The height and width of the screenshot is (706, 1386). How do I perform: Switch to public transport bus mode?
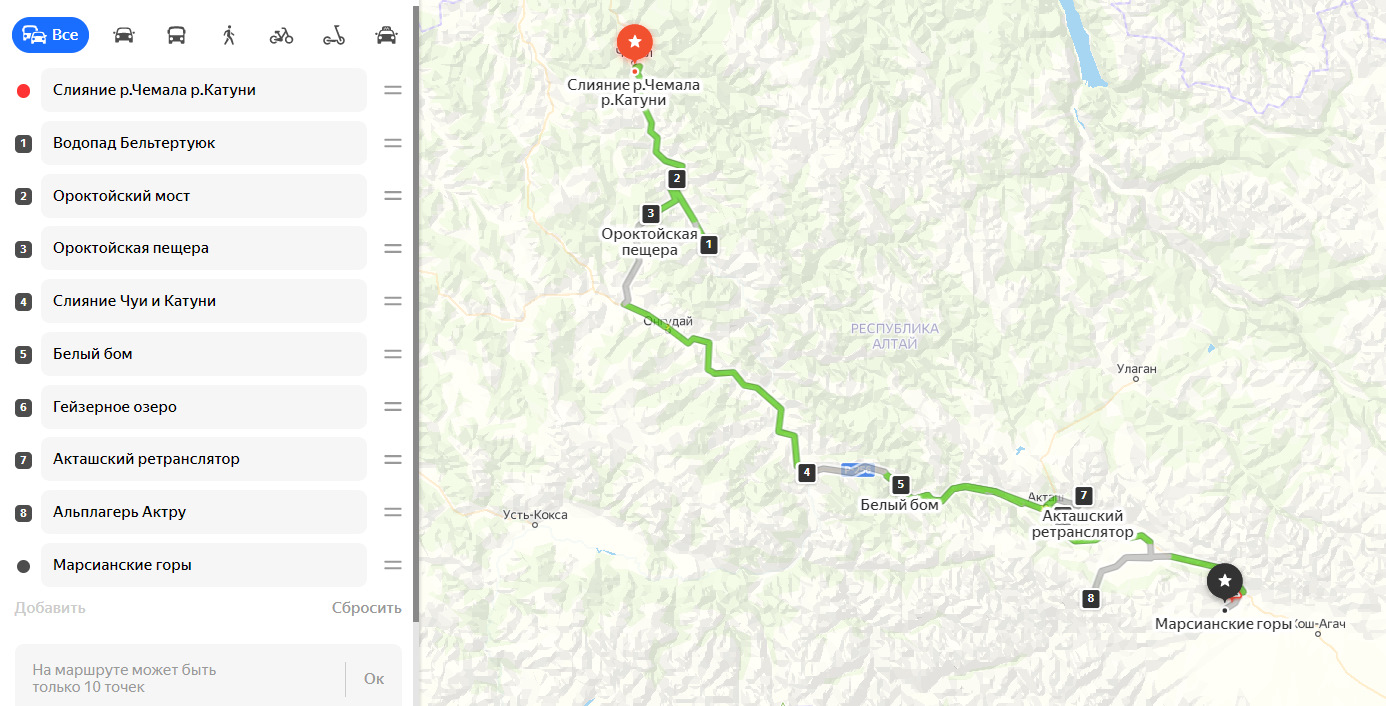point(176,35)
